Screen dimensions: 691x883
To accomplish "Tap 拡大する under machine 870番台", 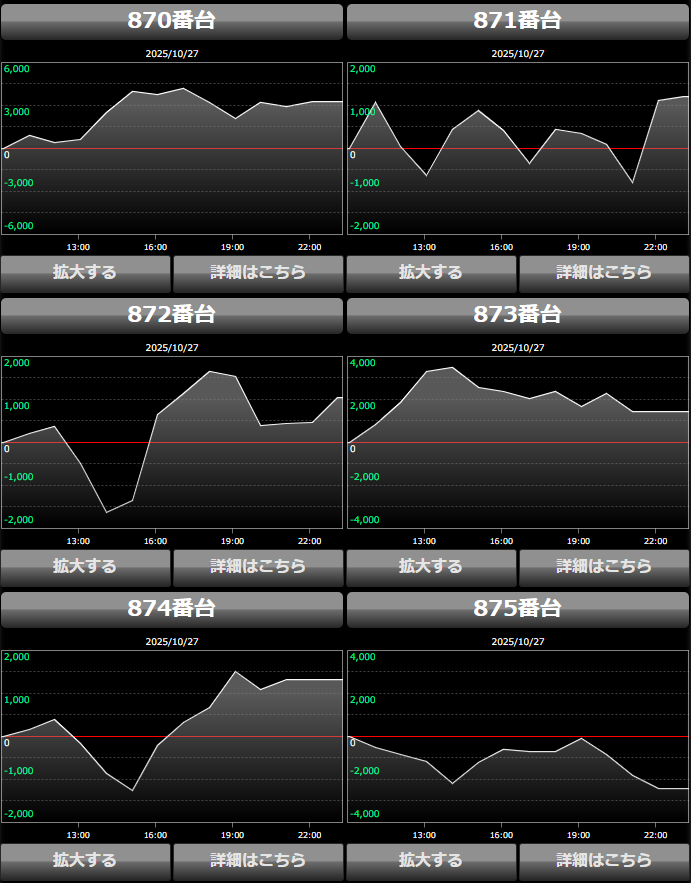I will point(85,272).
